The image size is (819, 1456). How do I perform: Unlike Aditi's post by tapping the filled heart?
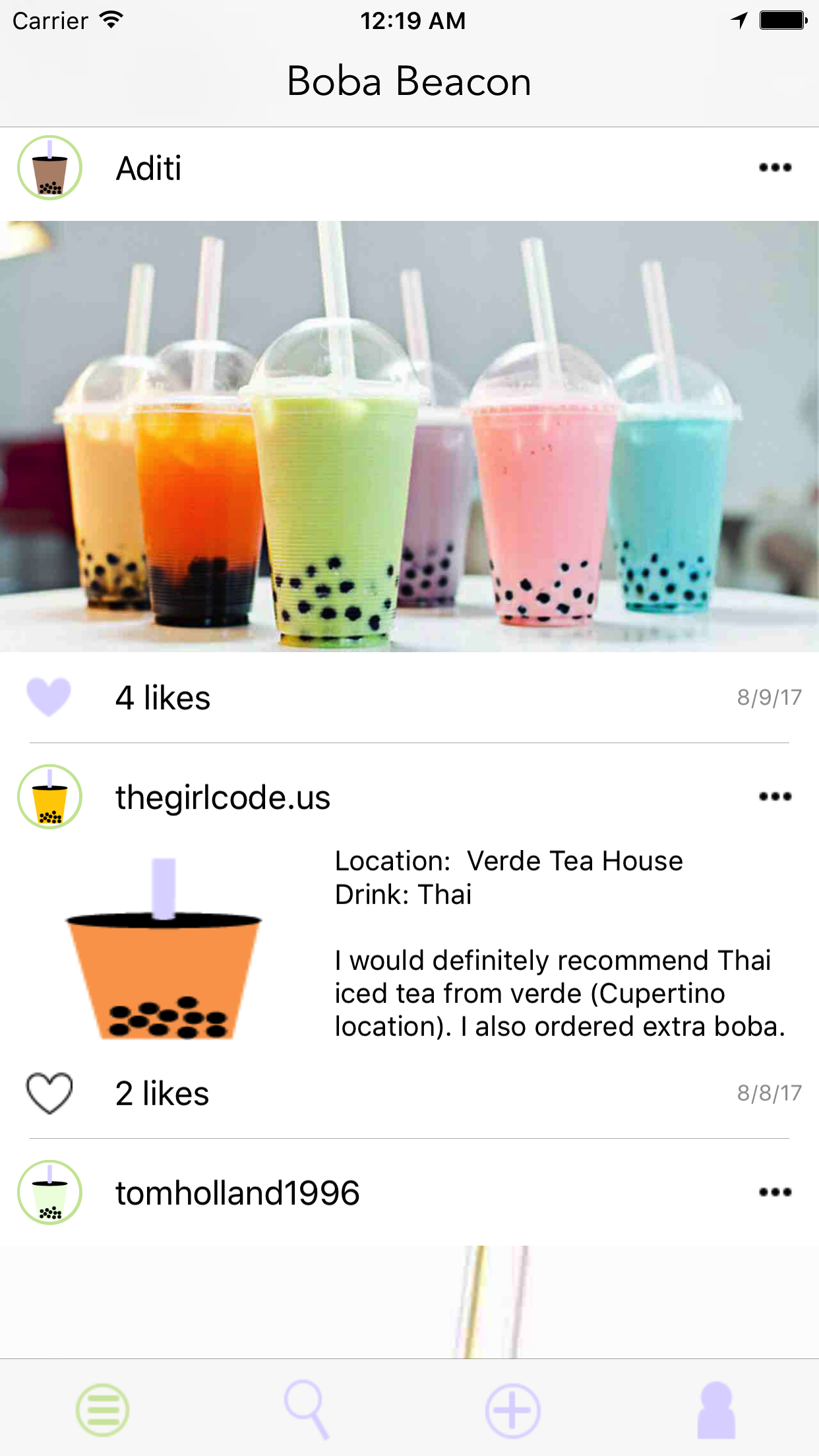click(x=49, y=697)
